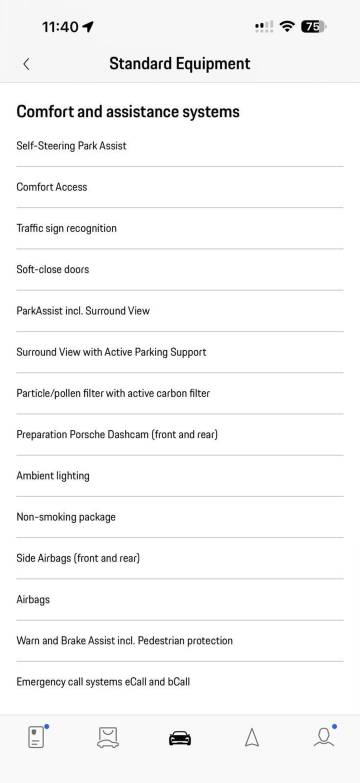The width and height of the screenshot is (360, 783).
Task: Select the vehicle tab with the car icon
Action: click(180, 738)
